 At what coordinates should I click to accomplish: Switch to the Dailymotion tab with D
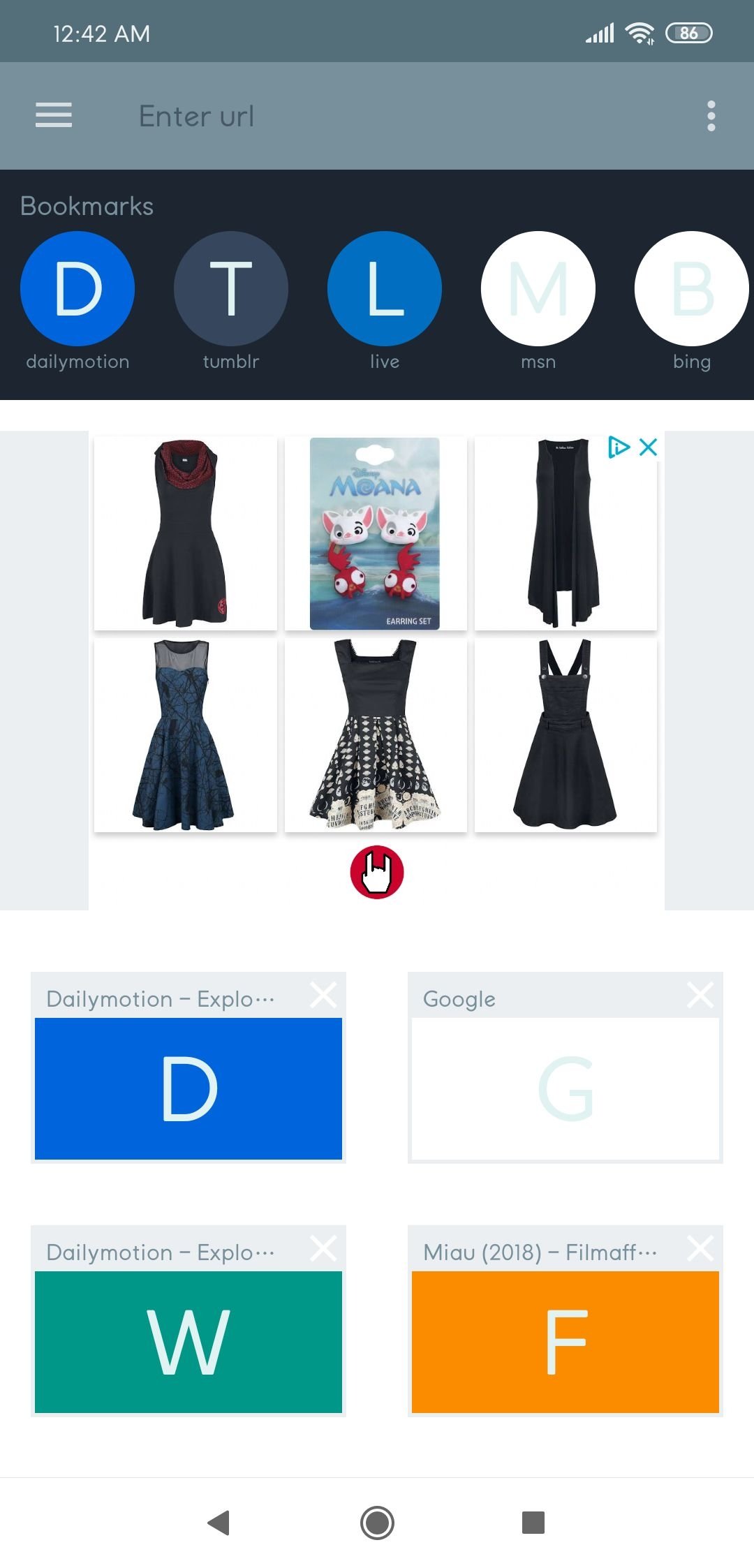(x=188, y=1088)
